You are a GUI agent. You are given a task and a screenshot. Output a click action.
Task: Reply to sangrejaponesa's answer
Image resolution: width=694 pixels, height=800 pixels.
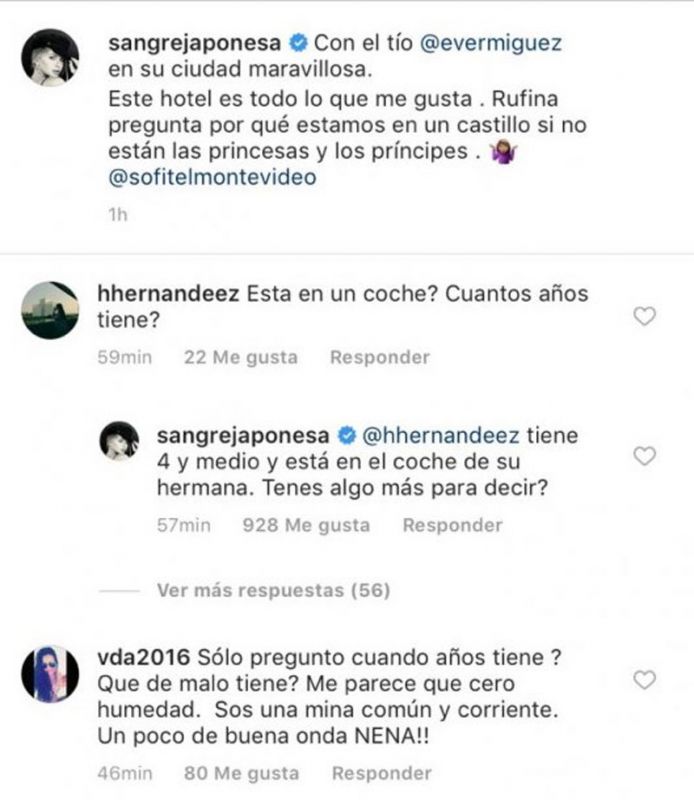452,525
